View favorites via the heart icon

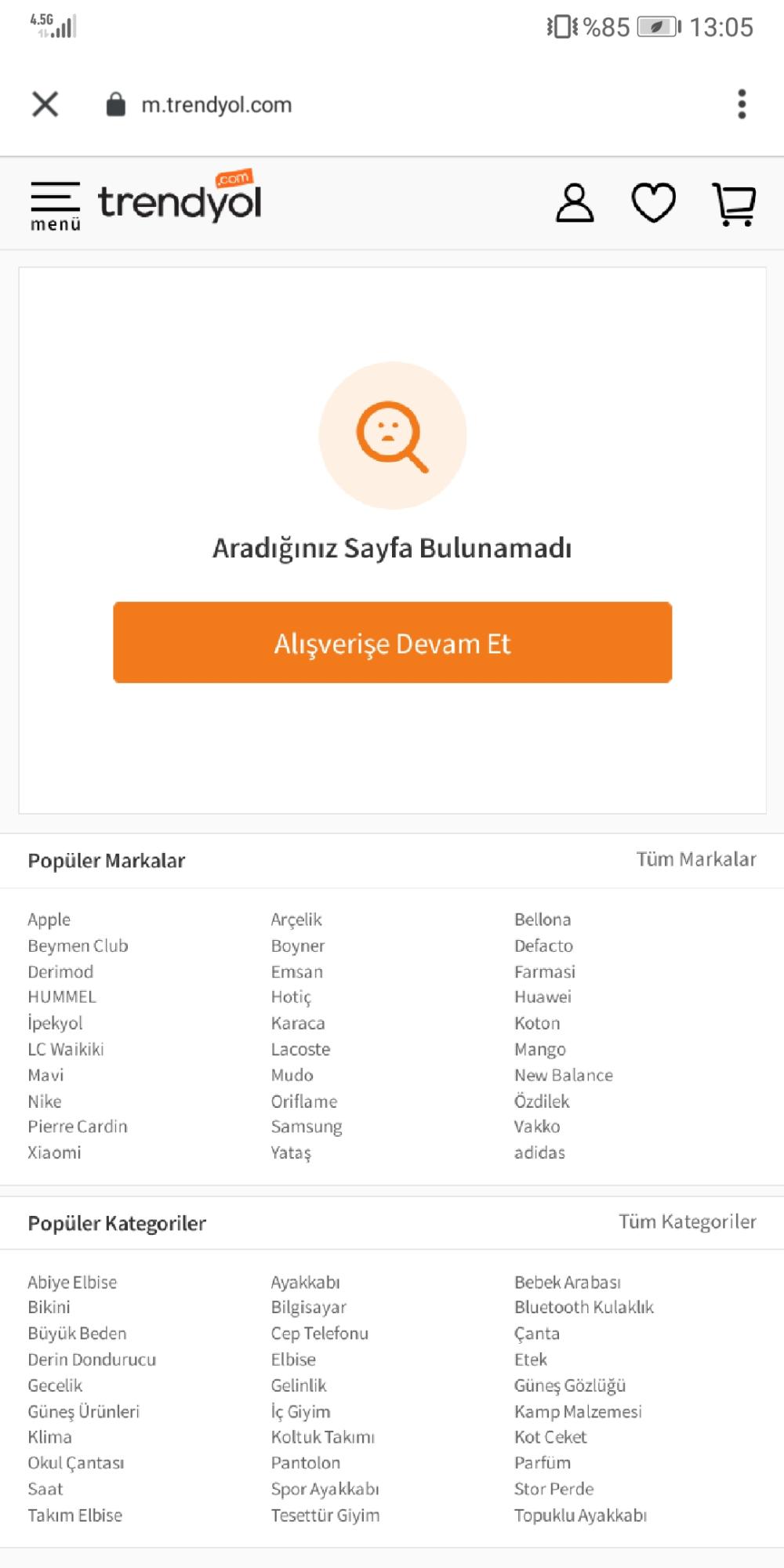pos(654,203)
